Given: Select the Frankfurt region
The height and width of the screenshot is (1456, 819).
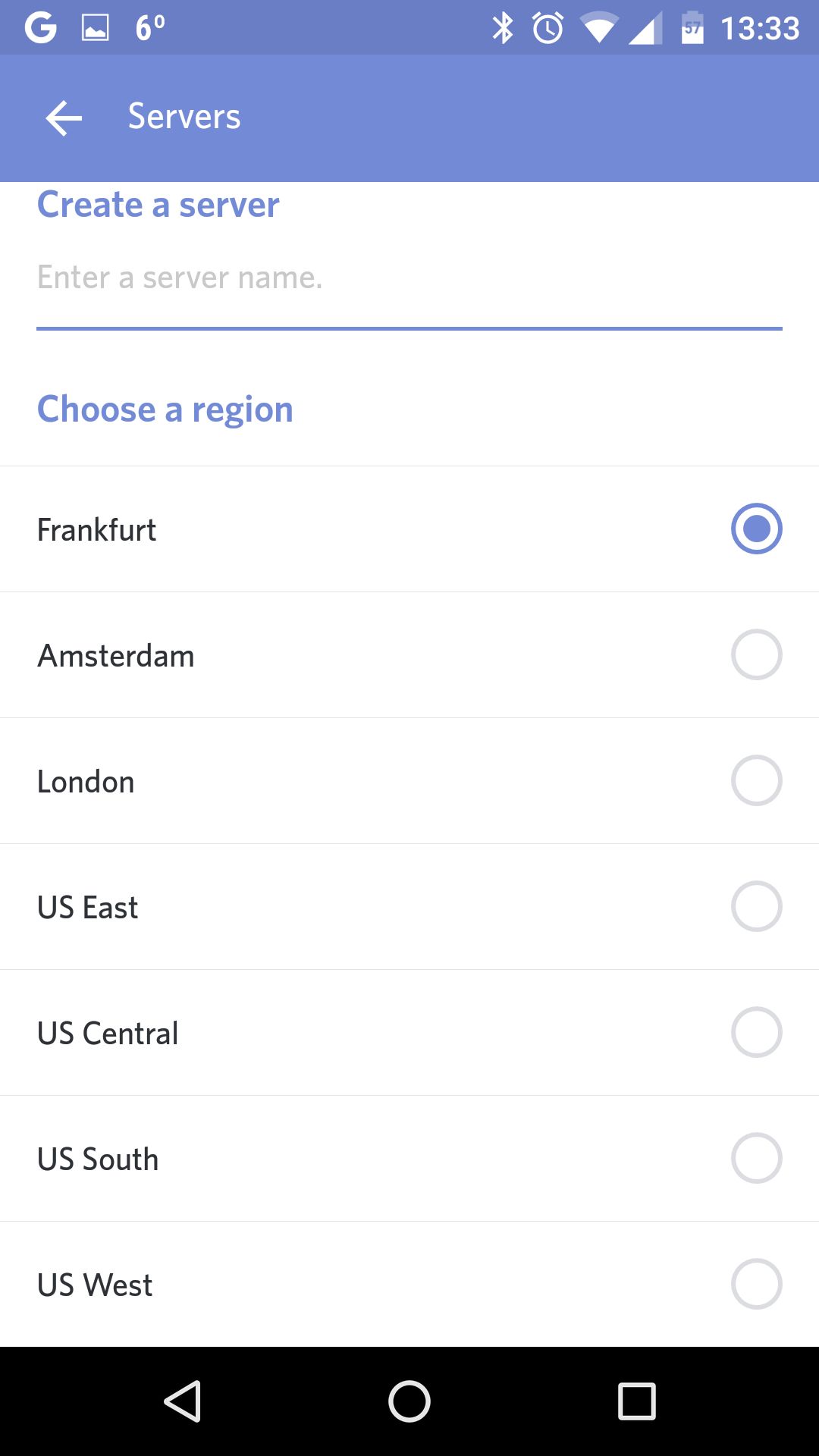Looking at the screenshot, I should (409, 529).
